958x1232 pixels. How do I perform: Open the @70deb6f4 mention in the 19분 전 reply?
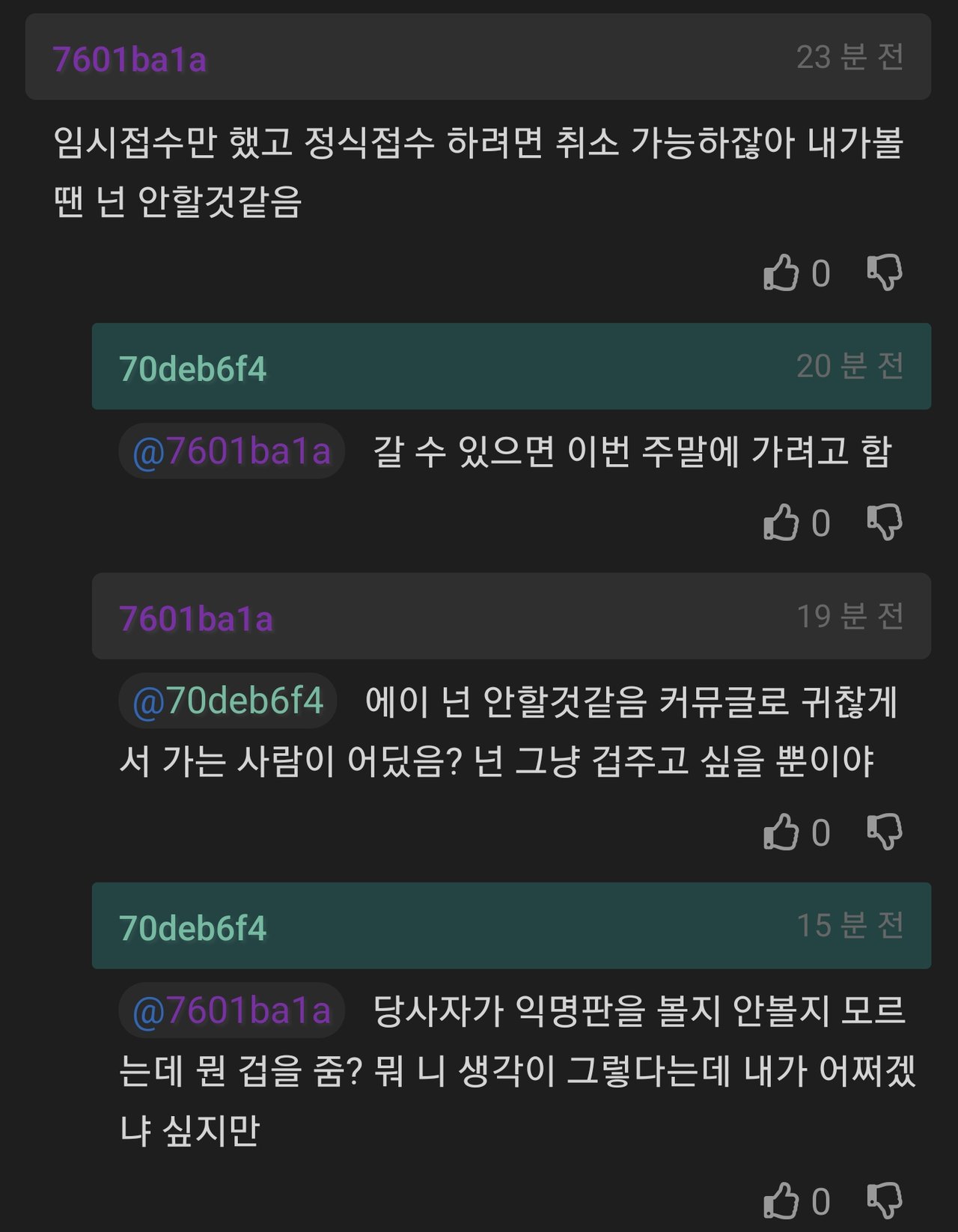(x=228, y=701)
